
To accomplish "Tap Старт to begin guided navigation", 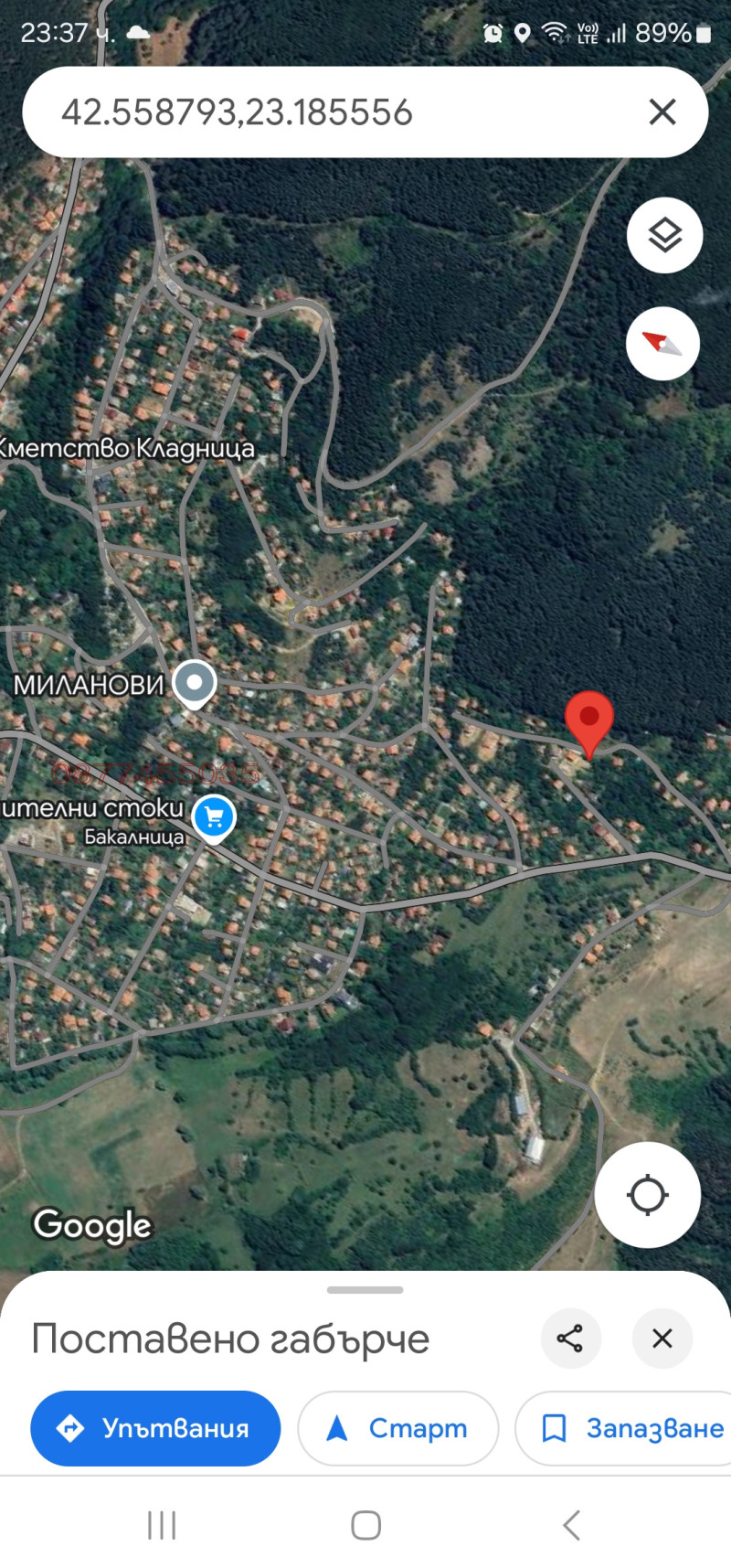I will coord(397,1428).
